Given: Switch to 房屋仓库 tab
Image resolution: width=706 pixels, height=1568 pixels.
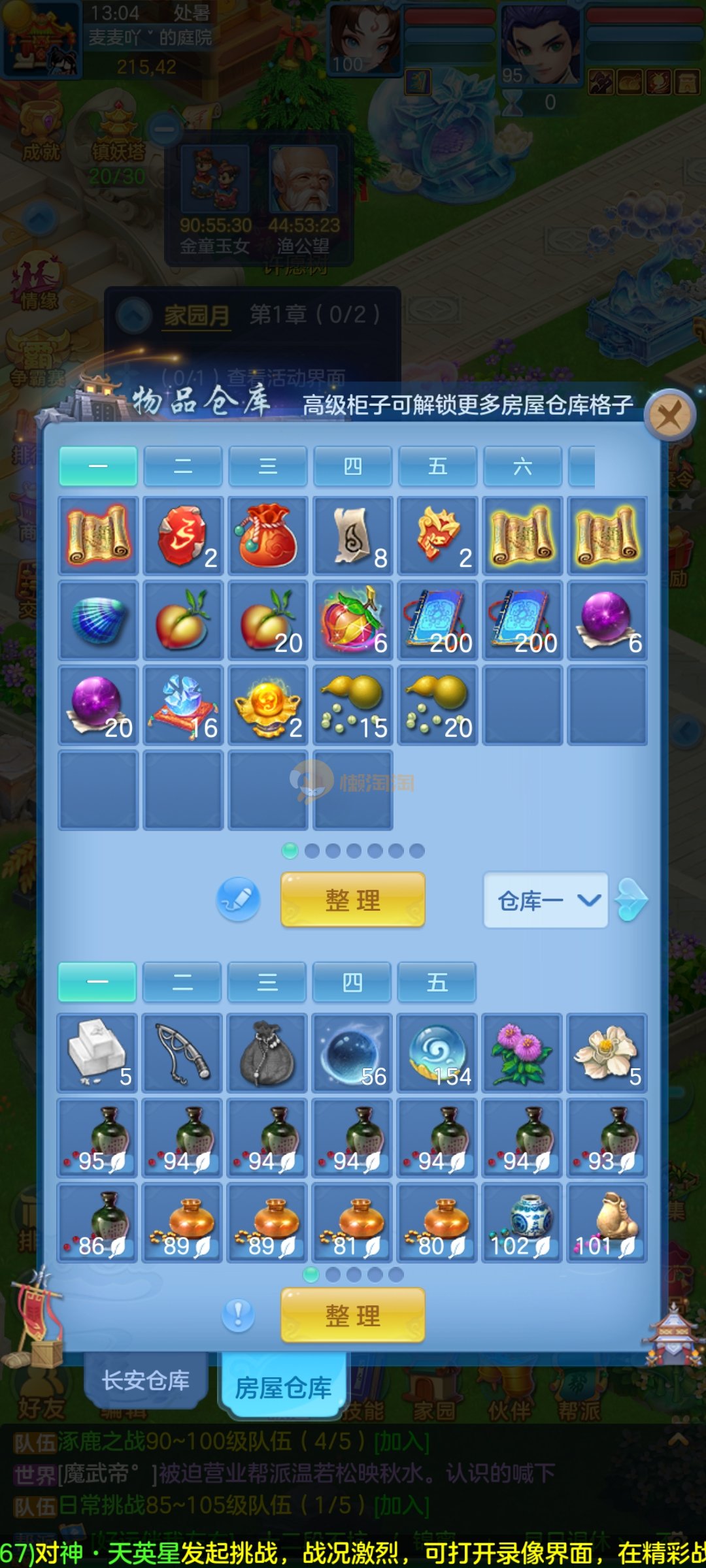Looking at the screenshot, I should pyautogui.click(x=283, y=1387).
